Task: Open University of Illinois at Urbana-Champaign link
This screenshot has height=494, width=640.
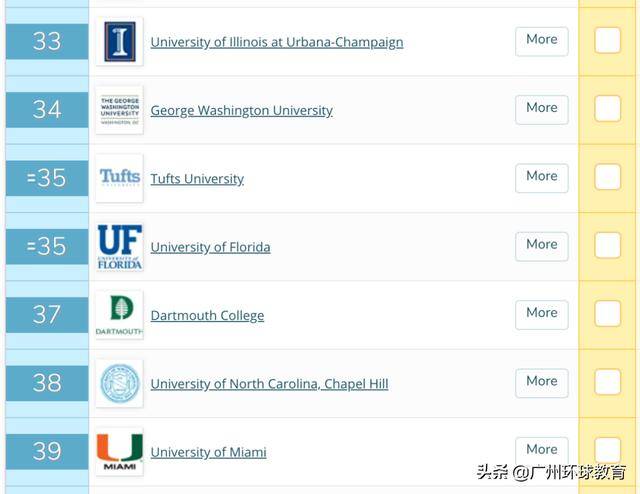Action: 276,42
